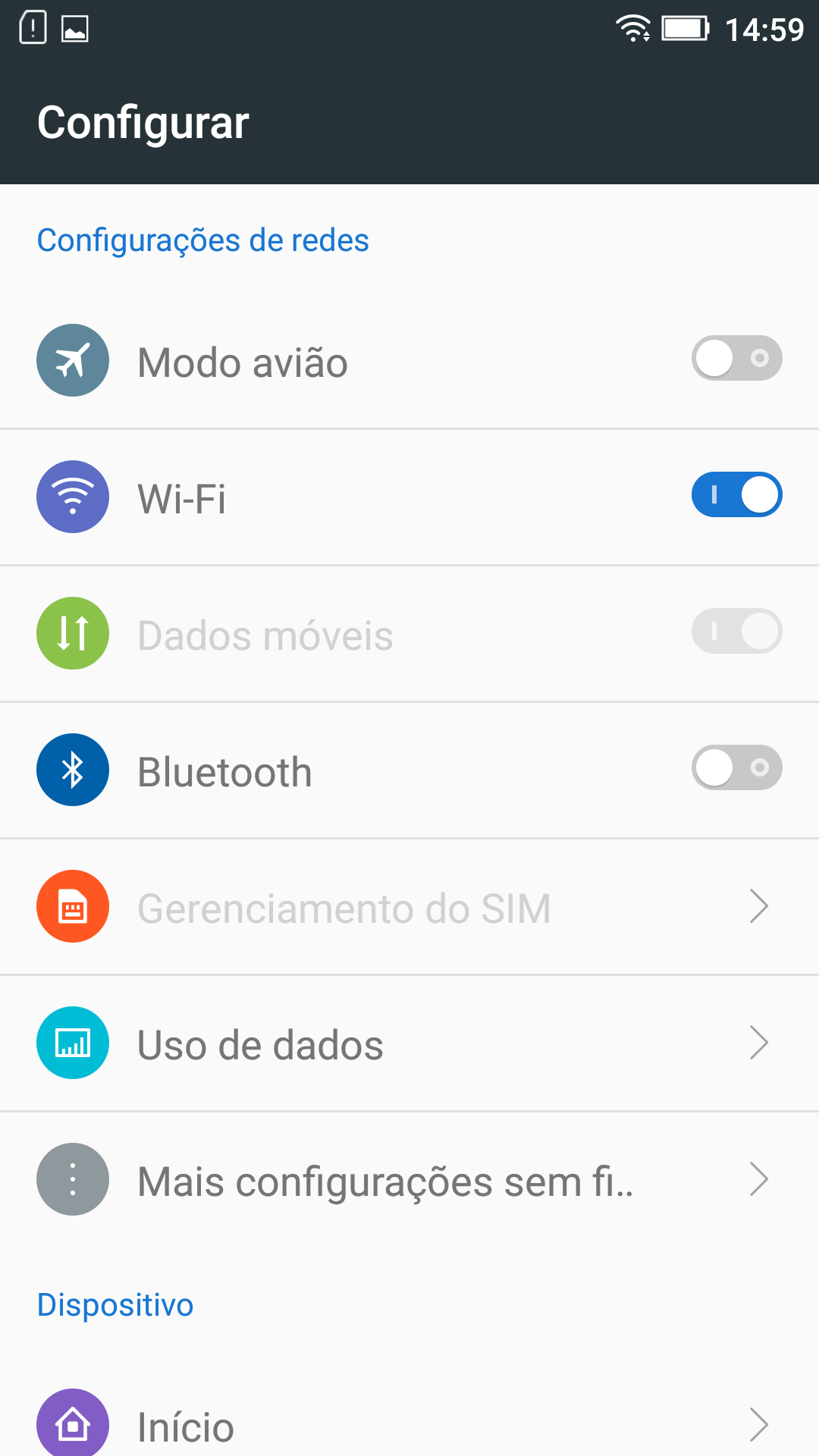The width and height of the screenshot is (819, 1456).
Task: Open Mais configurações sem fio
Action: click(x=409, y=1180)
